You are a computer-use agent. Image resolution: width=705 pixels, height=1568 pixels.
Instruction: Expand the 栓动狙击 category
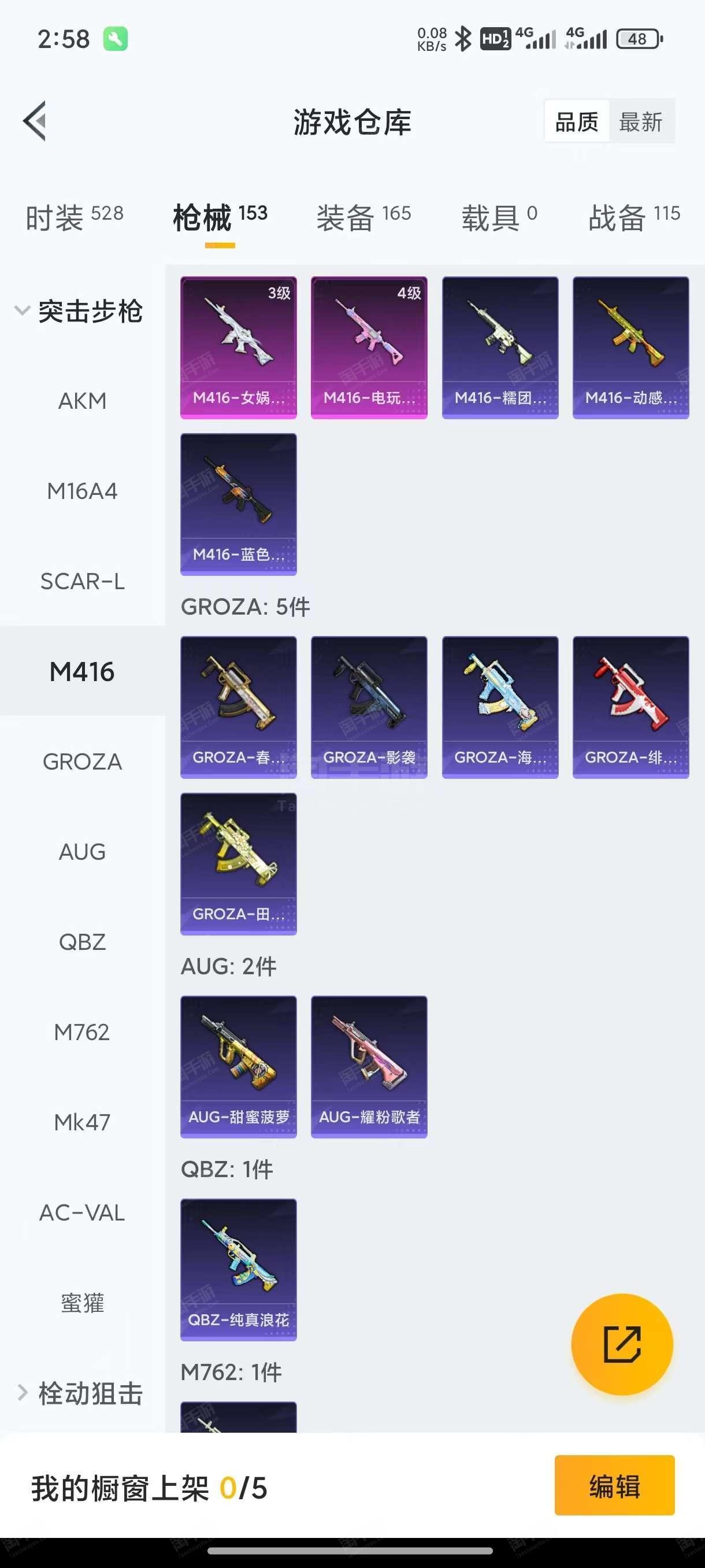[79, 1393]
